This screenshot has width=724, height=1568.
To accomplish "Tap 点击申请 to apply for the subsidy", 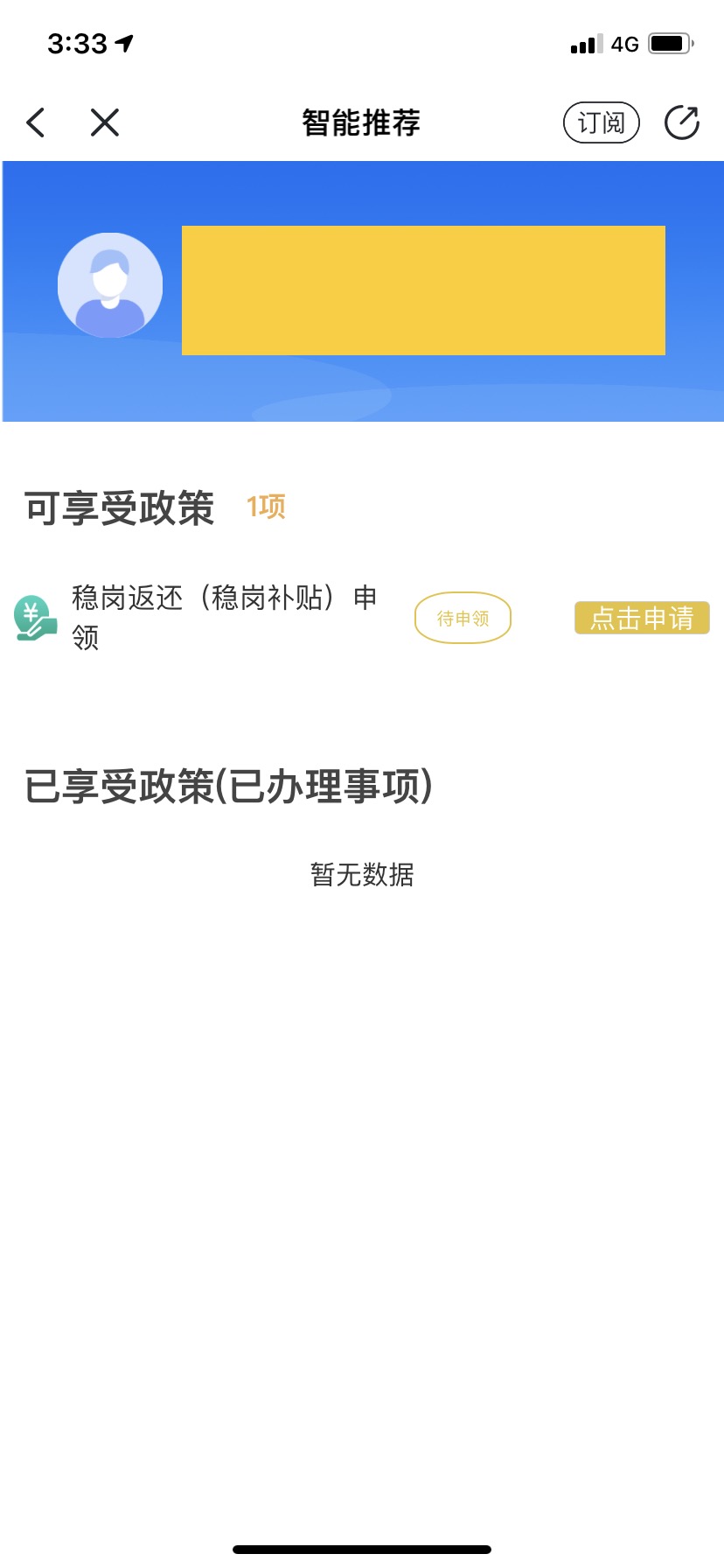I will click(x=642, y=618).
